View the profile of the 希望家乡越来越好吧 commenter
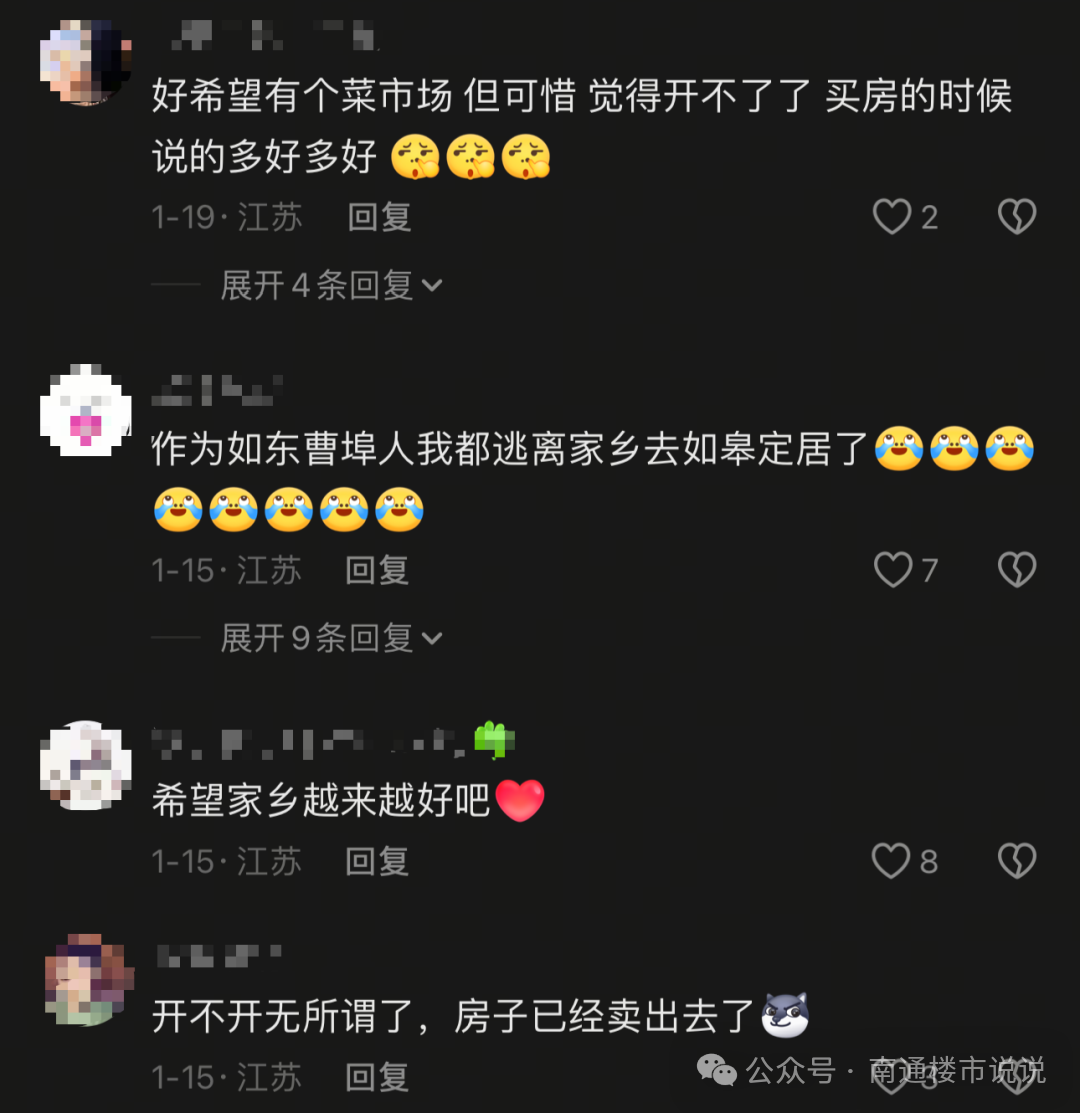 85,765
